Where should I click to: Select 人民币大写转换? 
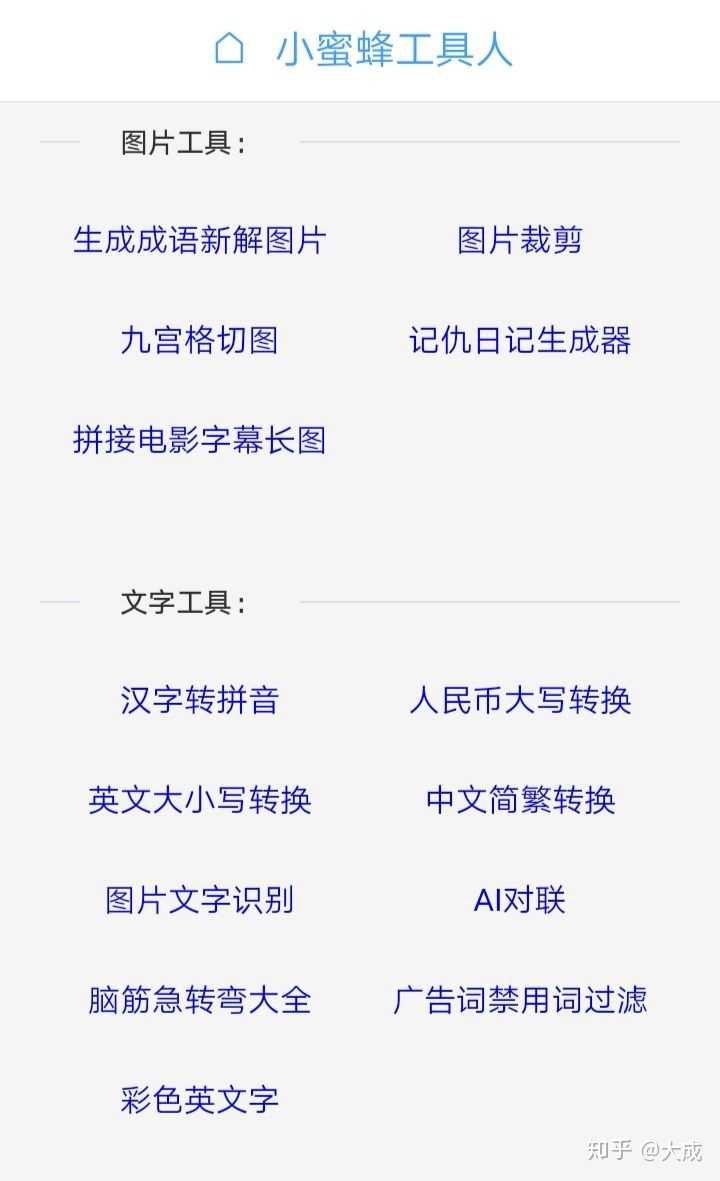point(522,701)
